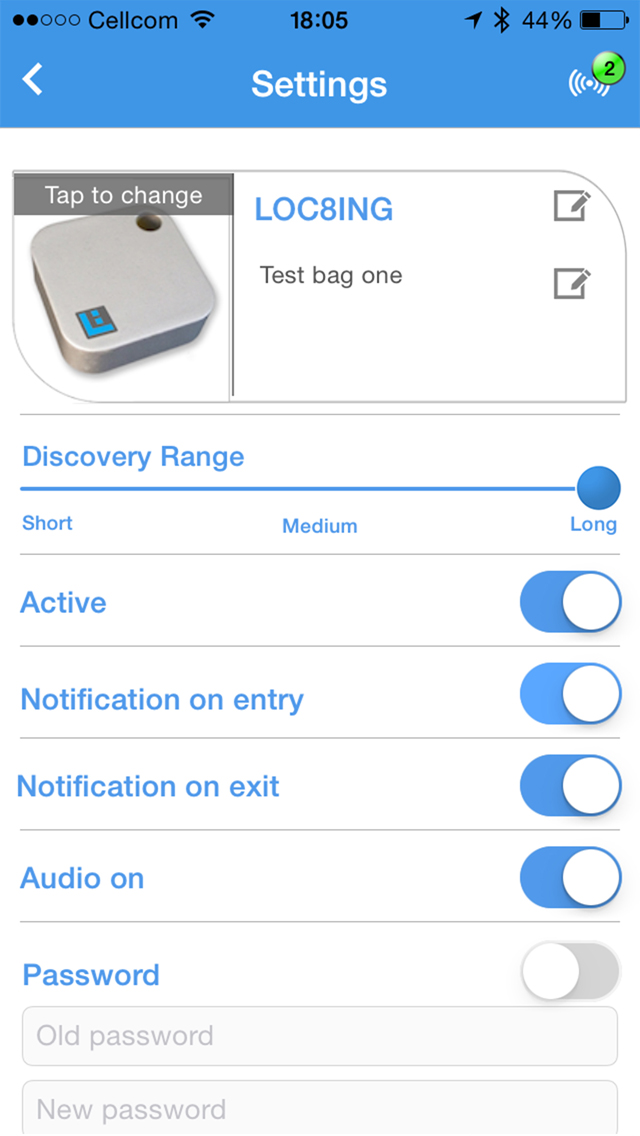Go back from Settings
Viewport: 640px width, 1136px height.
(34, 80)
